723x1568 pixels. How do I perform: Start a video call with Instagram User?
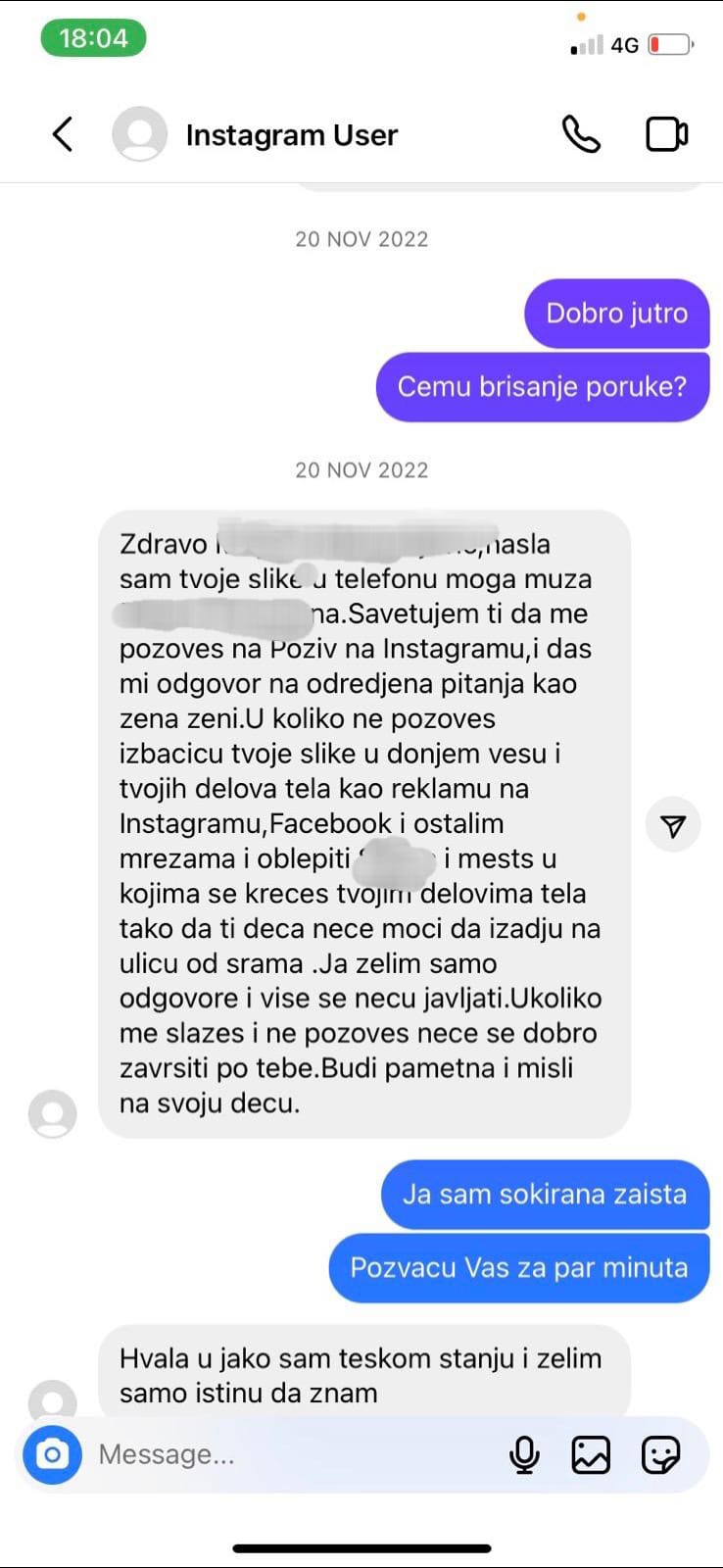(666, 134)
